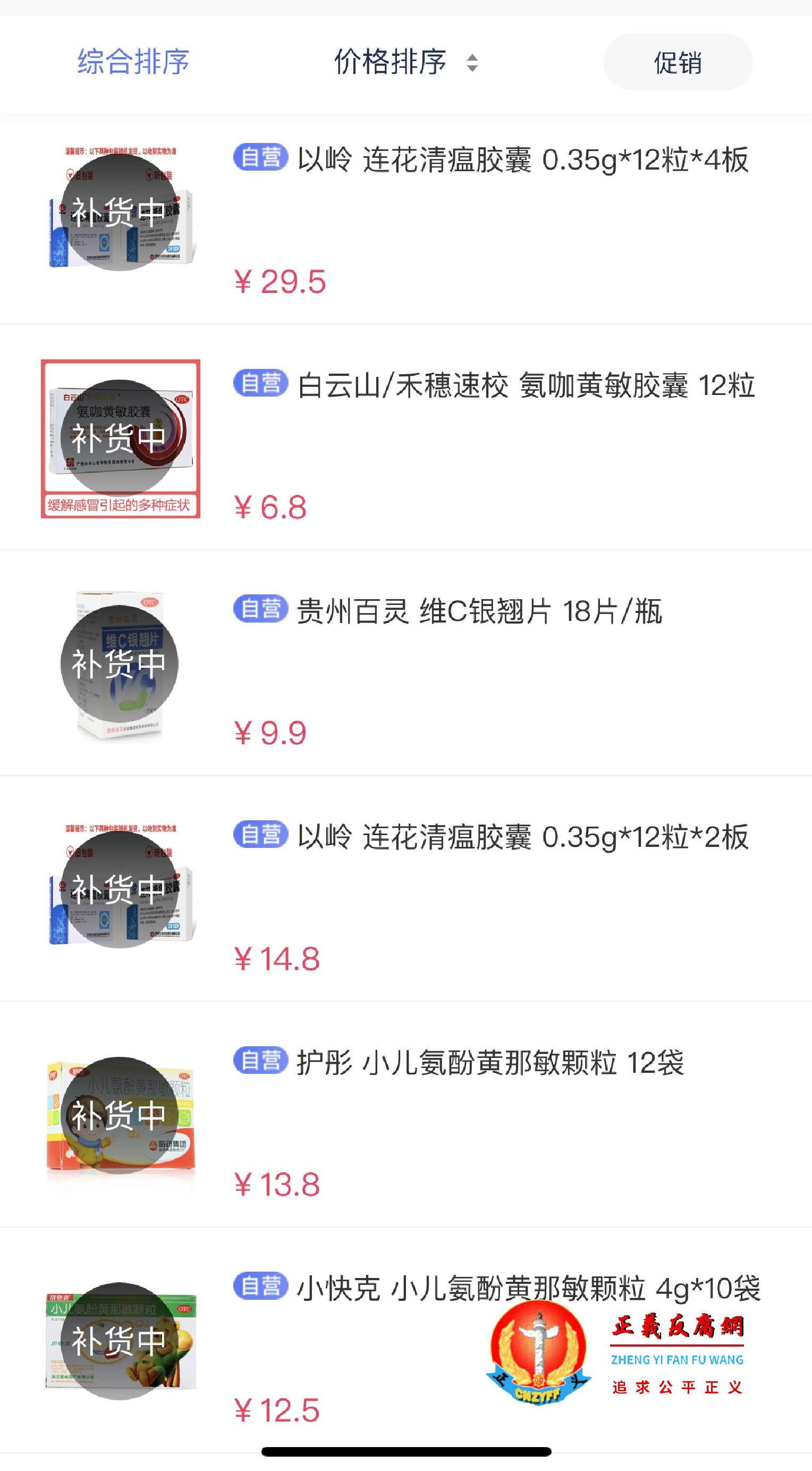Open the 价格排序 sort direction arrows

pyautogui.click(x=473, y=63)
